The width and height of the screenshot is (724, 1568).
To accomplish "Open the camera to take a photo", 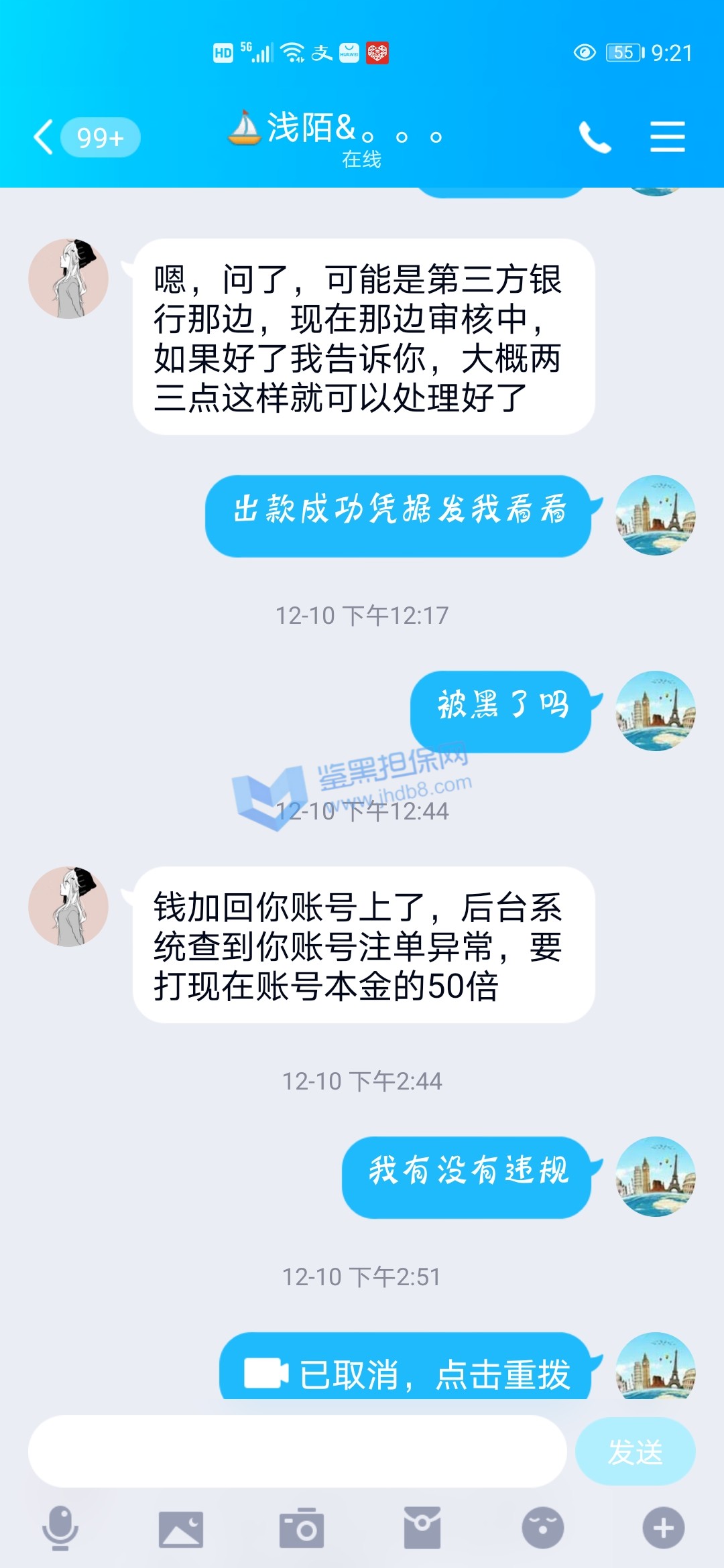I will pyautogui.click(x=302, y=1528).
